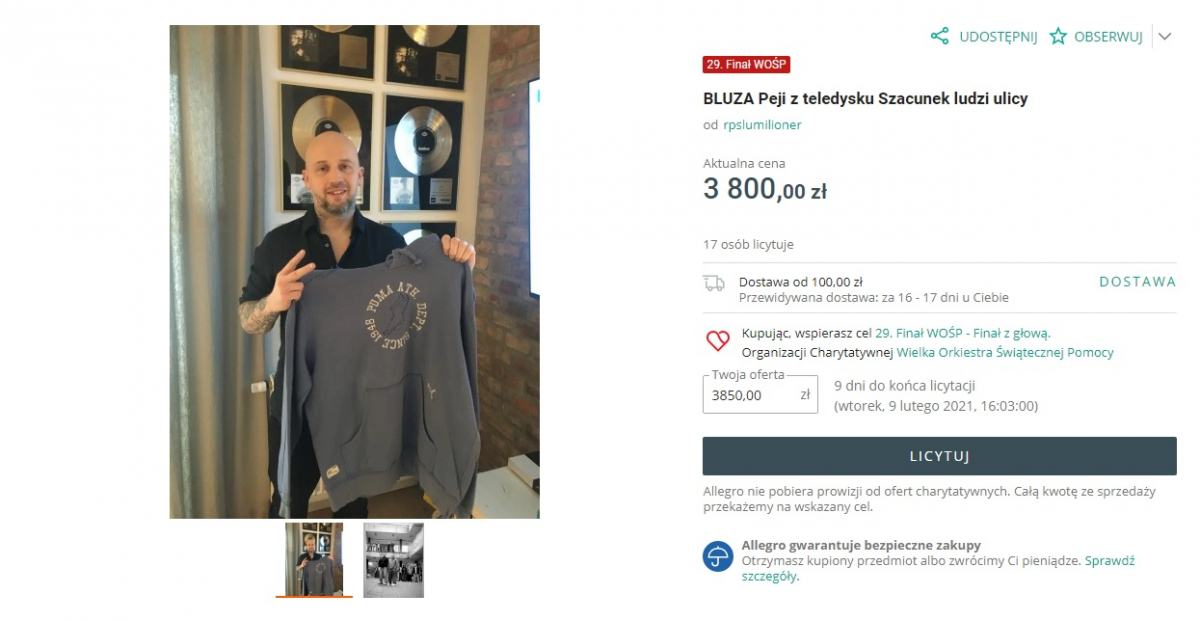Open Sprawdź szczegóły link about safe purchases

[x=1109, y=561]
